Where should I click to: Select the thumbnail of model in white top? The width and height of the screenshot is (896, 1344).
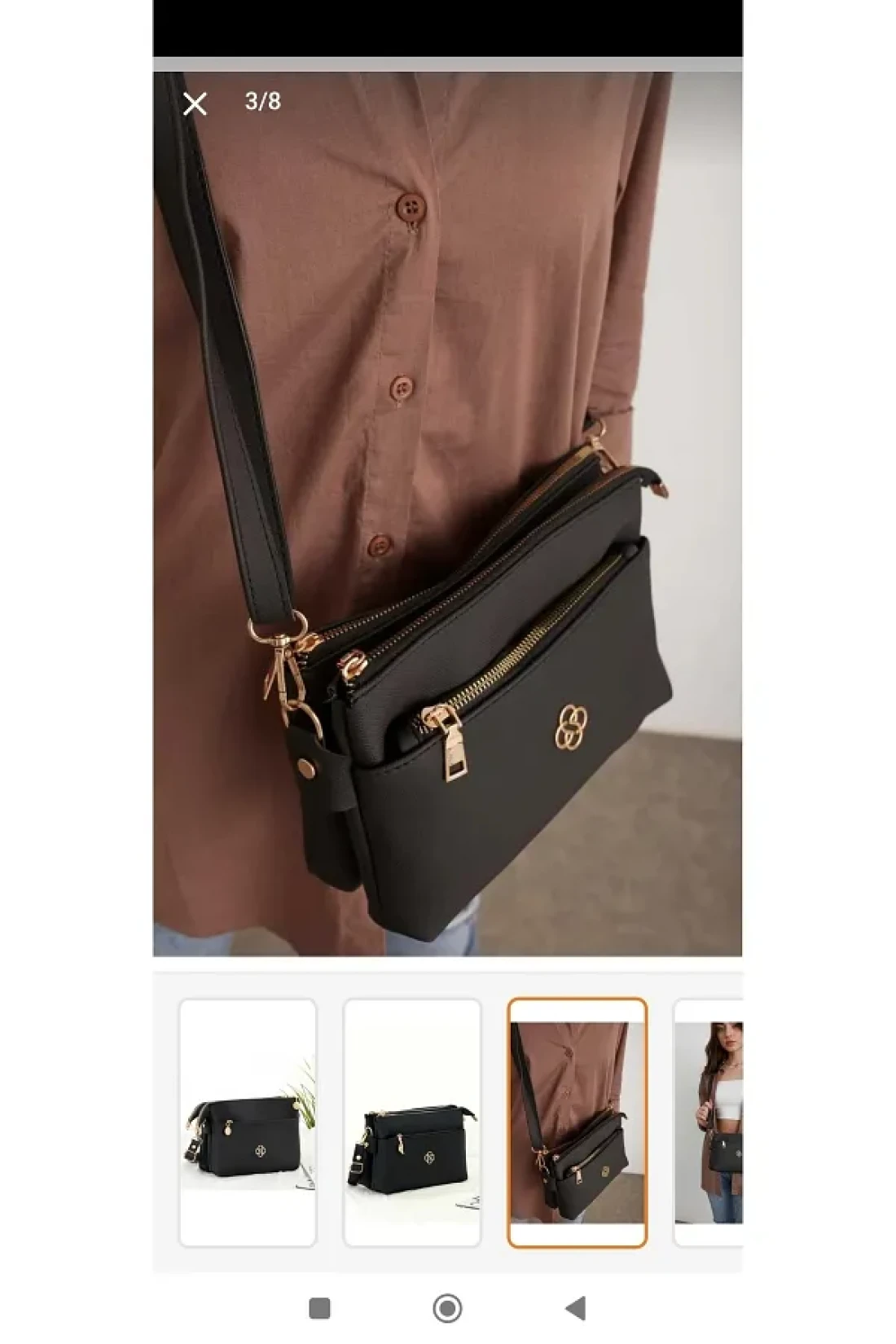point(709,1122)
